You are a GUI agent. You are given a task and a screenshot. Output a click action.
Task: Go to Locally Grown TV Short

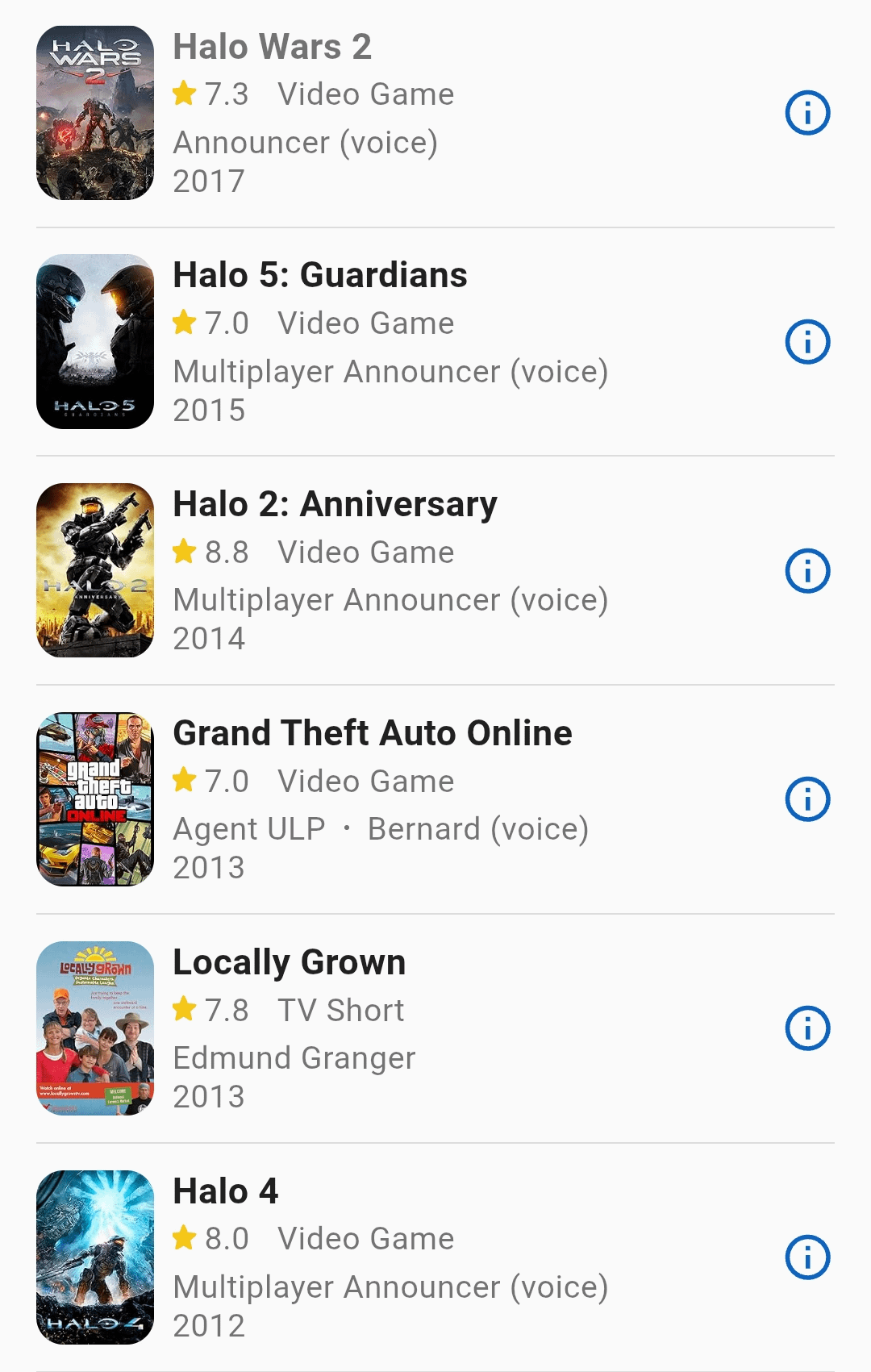tap(290, 963)
